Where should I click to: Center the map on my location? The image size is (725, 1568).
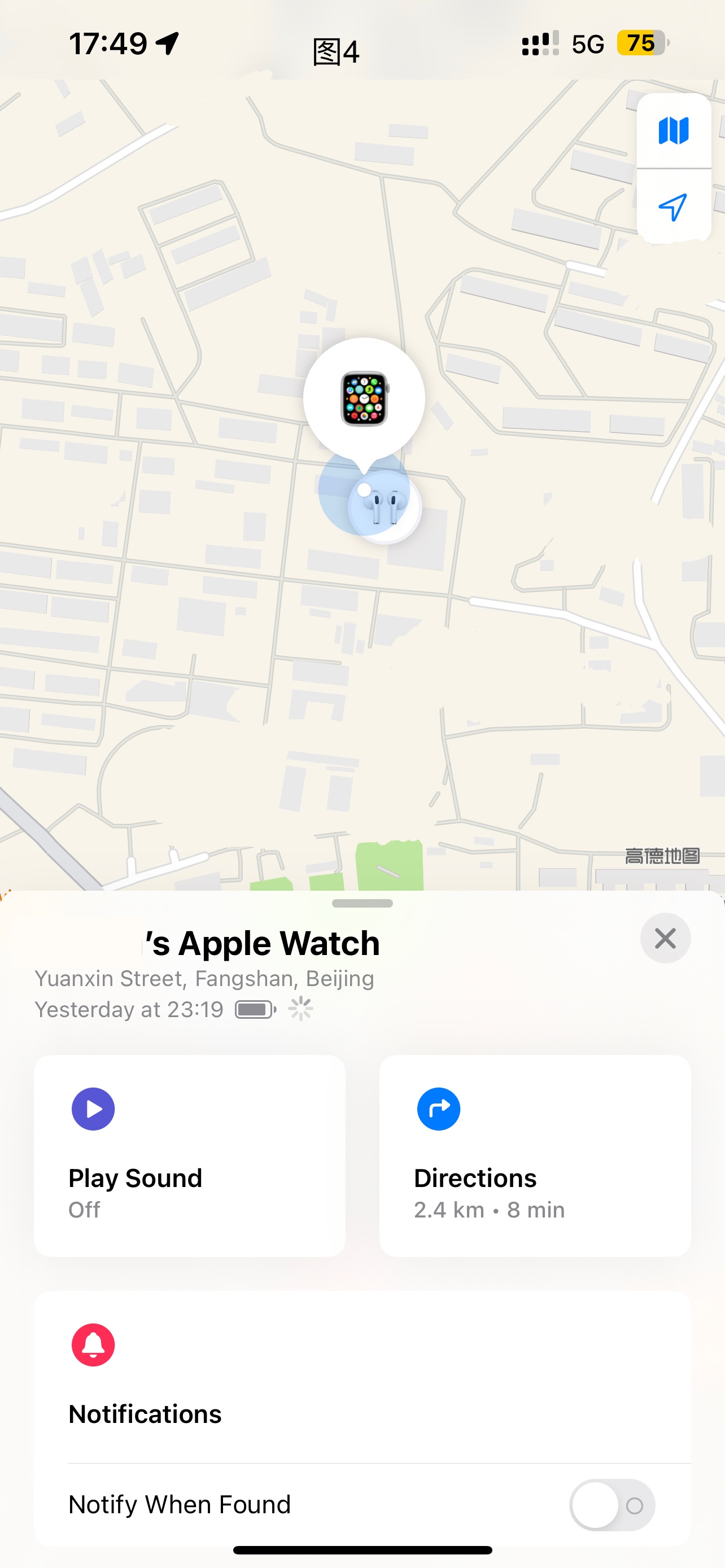(673, 207)
